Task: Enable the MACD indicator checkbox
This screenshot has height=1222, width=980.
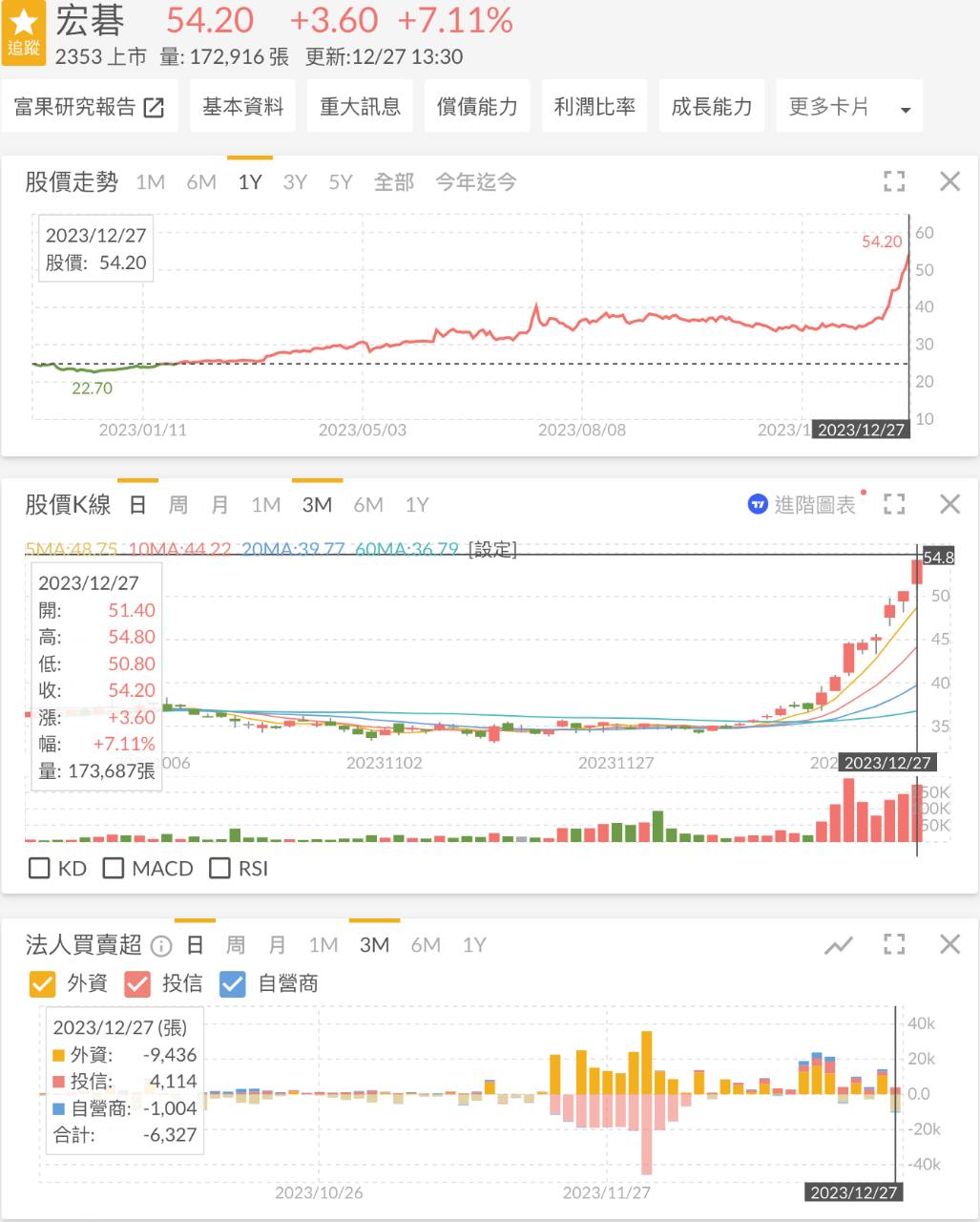Action: coord(148,868)
